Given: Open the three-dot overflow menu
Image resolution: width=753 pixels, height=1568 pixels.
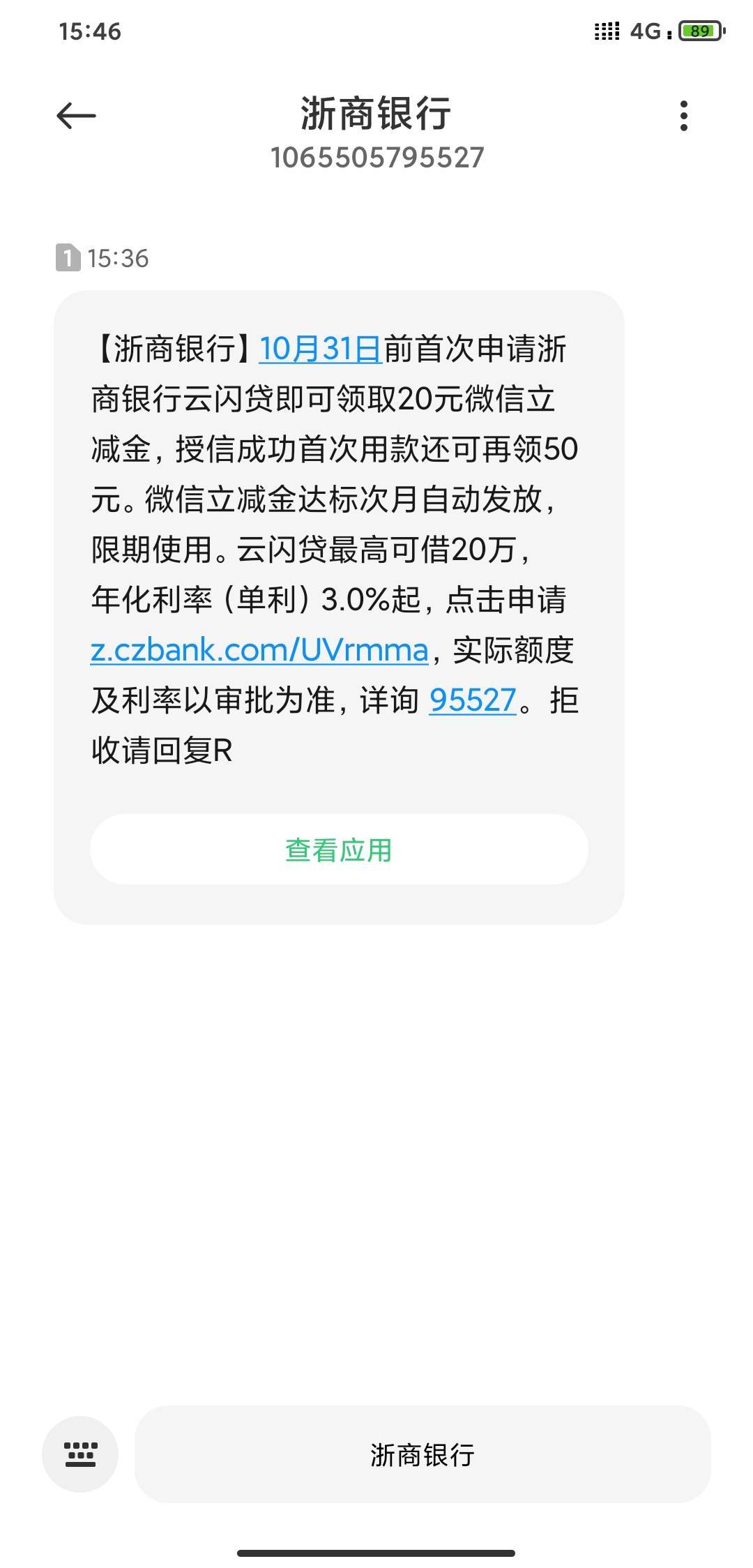Looking at the screenshot, I should click(x=683, y=116).
